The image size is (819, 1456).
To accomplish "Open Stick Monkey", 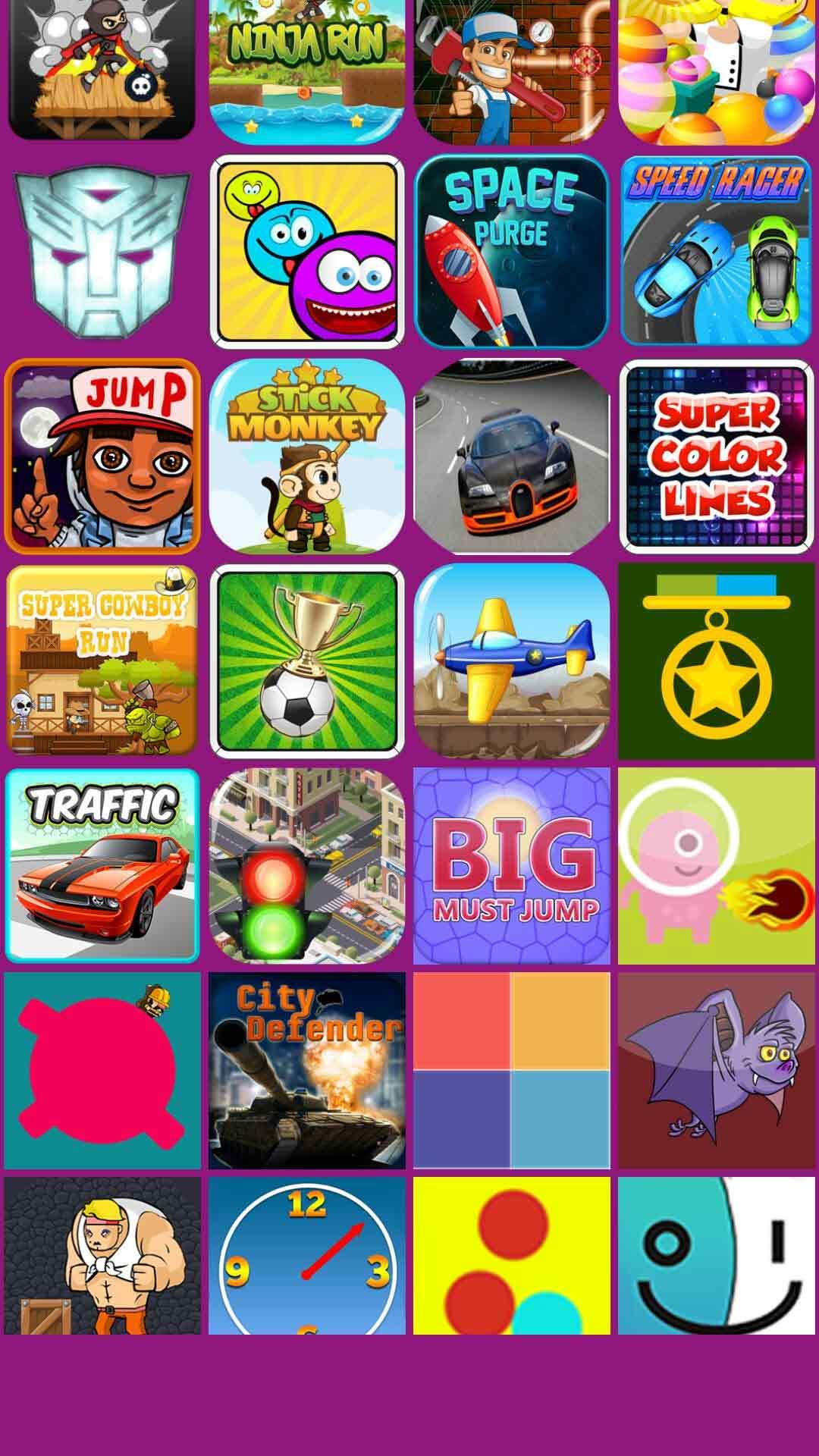I will [306, 455].
